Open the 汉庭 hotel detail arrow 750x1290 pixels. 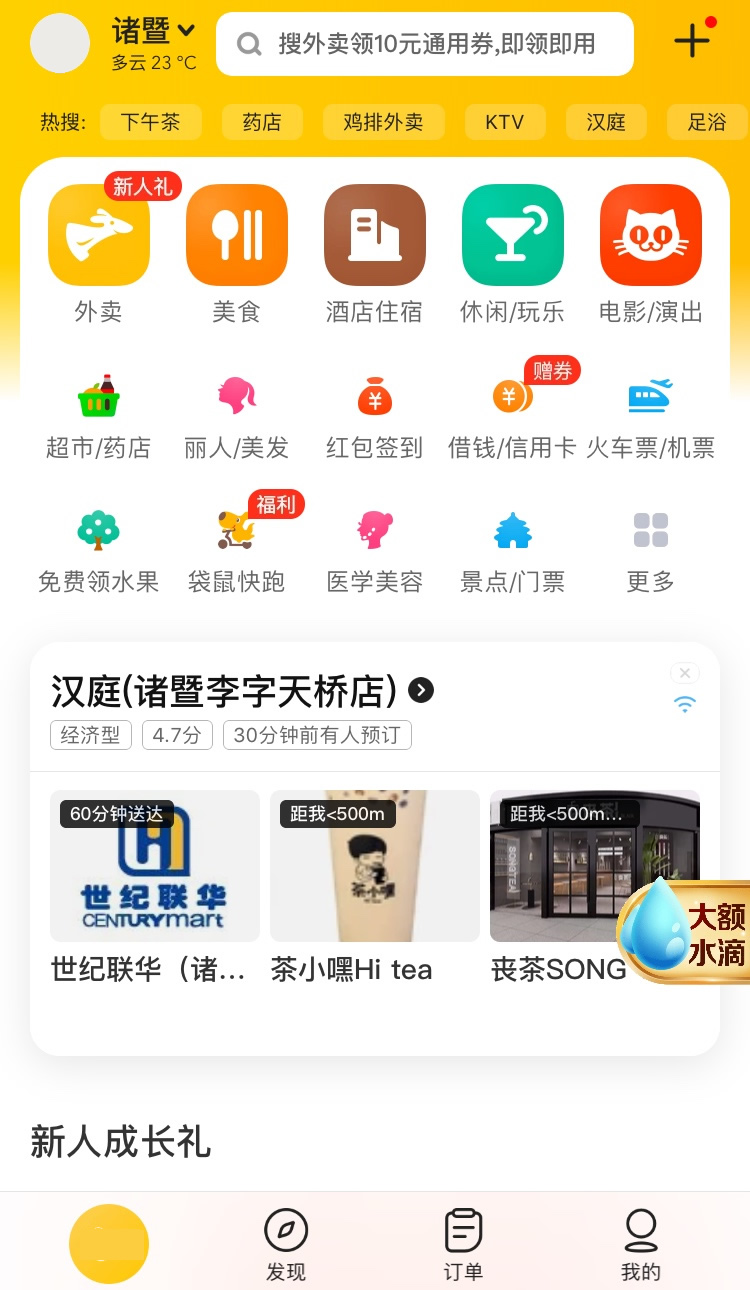[x=420, y=690]
